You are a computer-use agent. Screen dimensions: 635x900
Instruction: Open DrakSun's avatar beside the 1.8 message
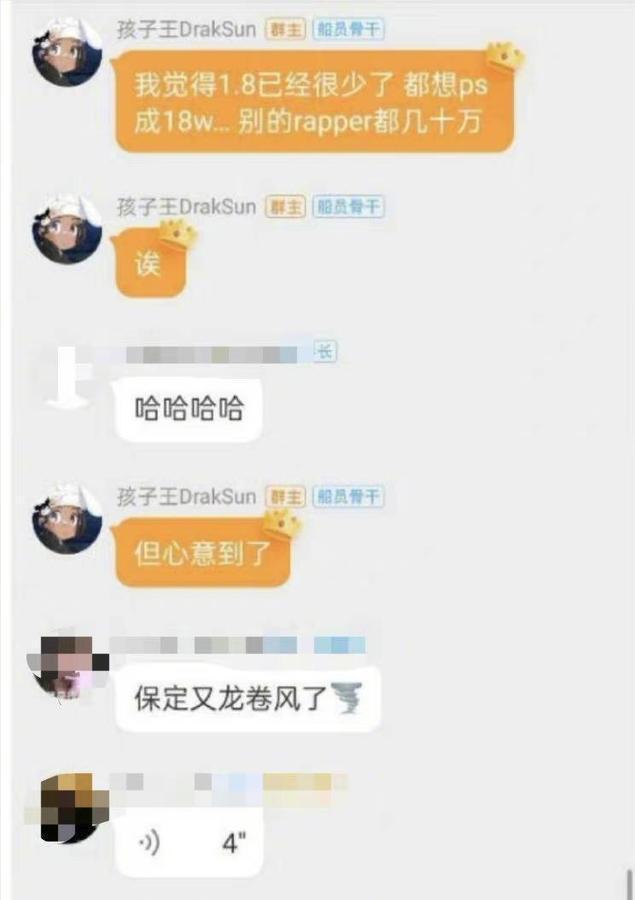click(67, 51)
